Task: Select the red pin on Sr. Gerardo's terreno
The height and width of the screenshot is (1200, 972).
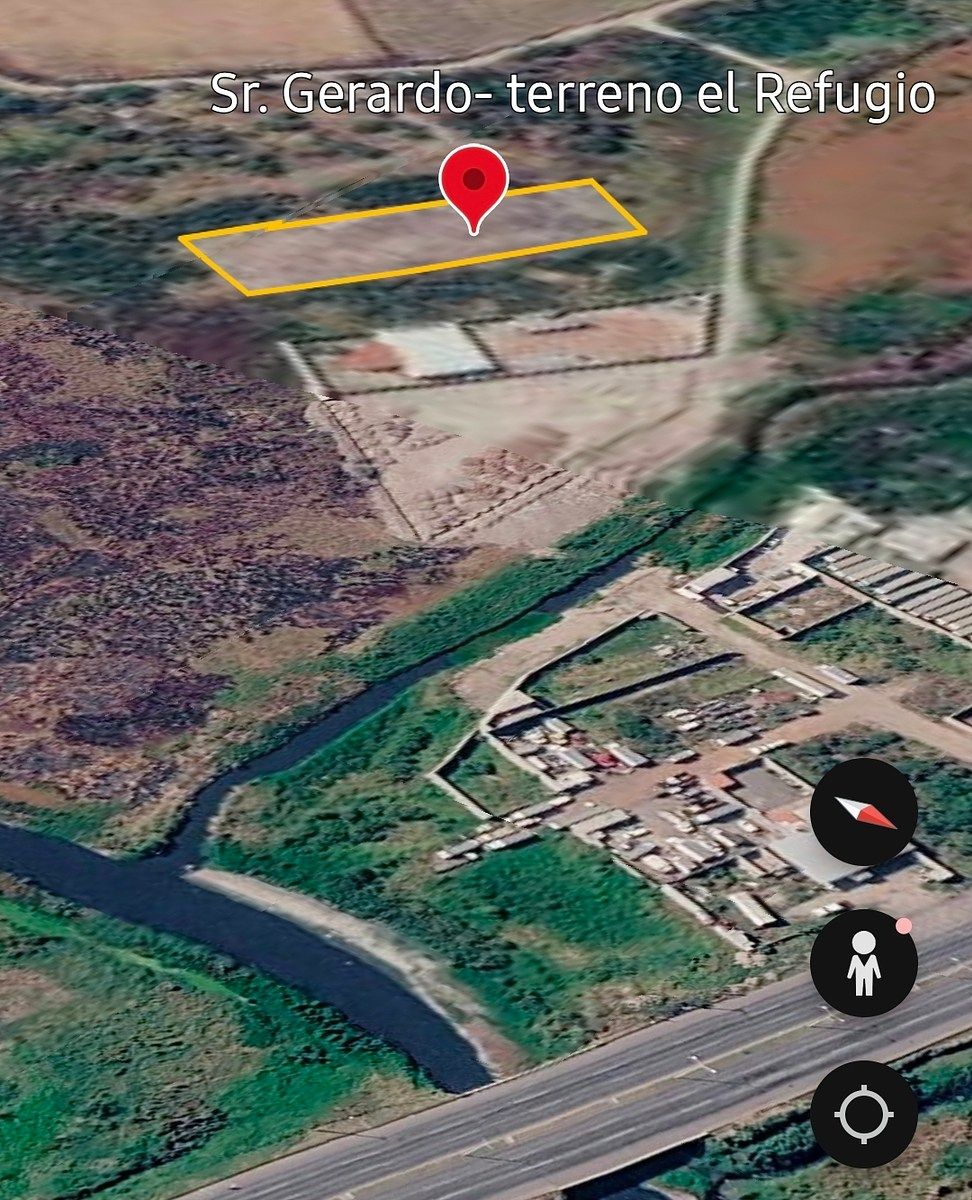Action: [474, 185]
